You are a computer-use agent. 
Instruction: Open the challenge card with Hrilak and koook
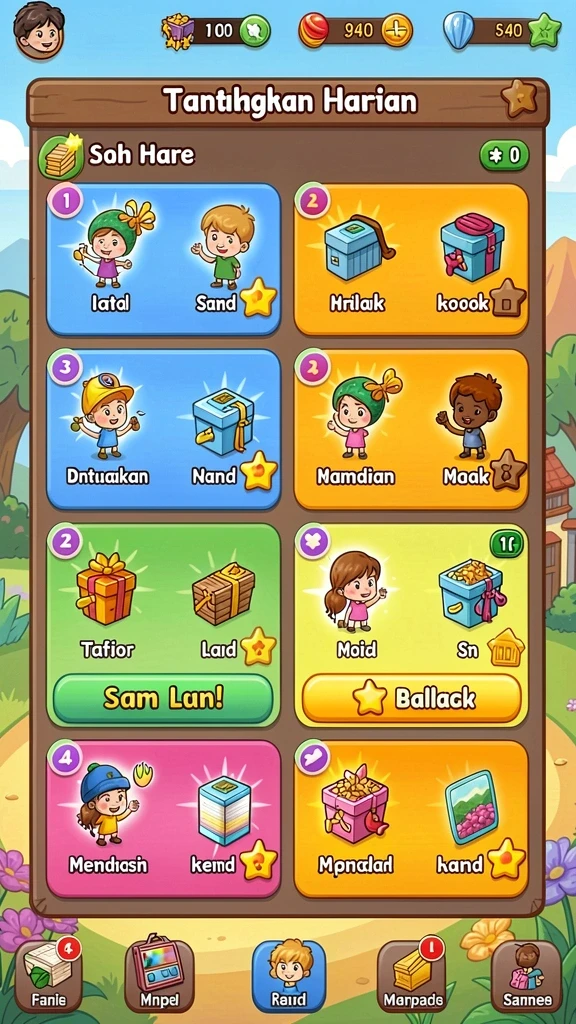411,259
